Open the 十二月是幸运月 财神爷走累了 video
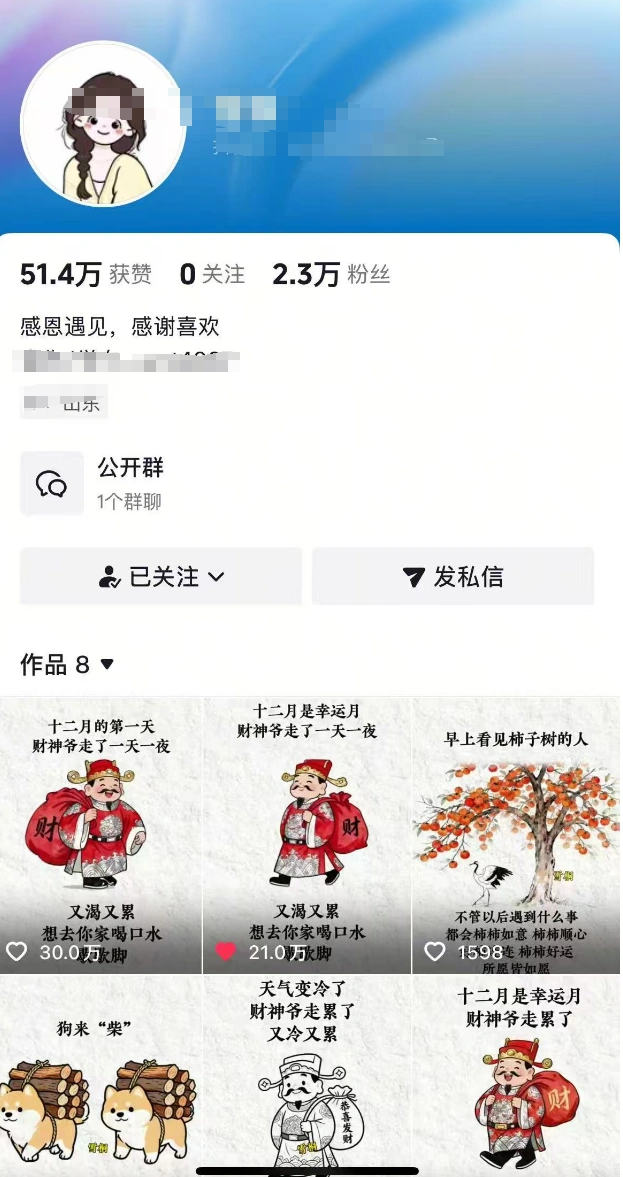The width and height of the screenshot is (623, 1177). (516, 1075)
